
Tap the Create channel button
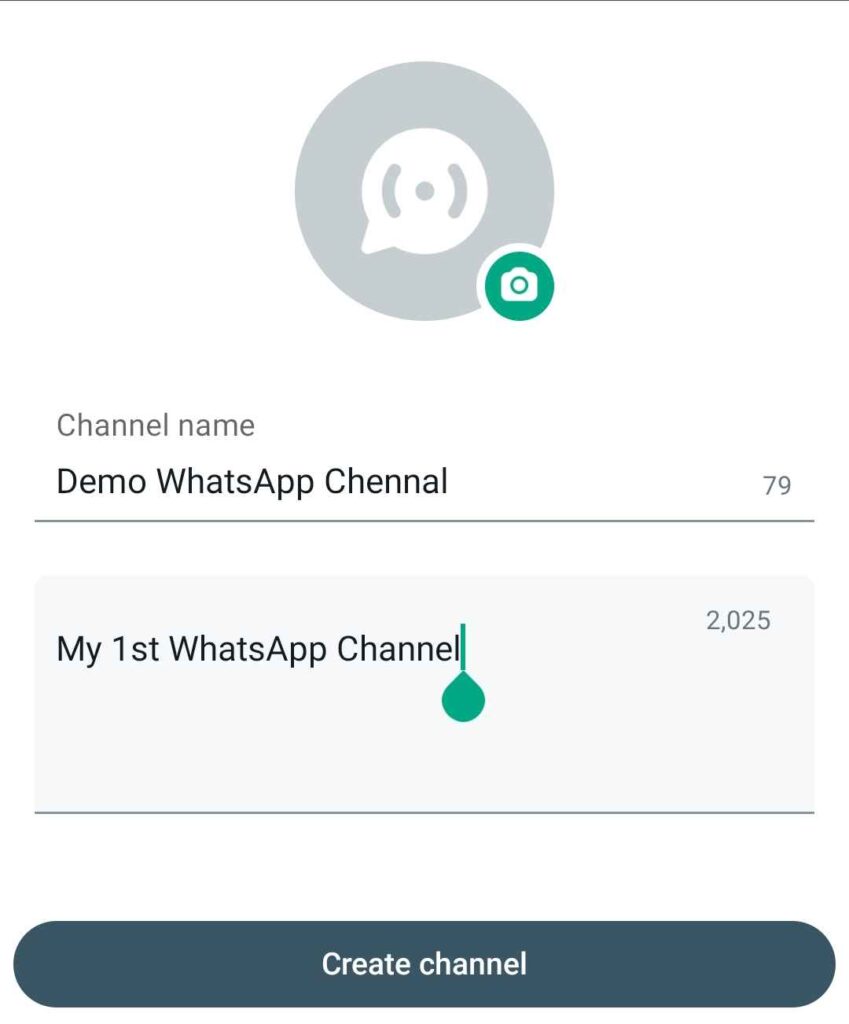(424, 964)
